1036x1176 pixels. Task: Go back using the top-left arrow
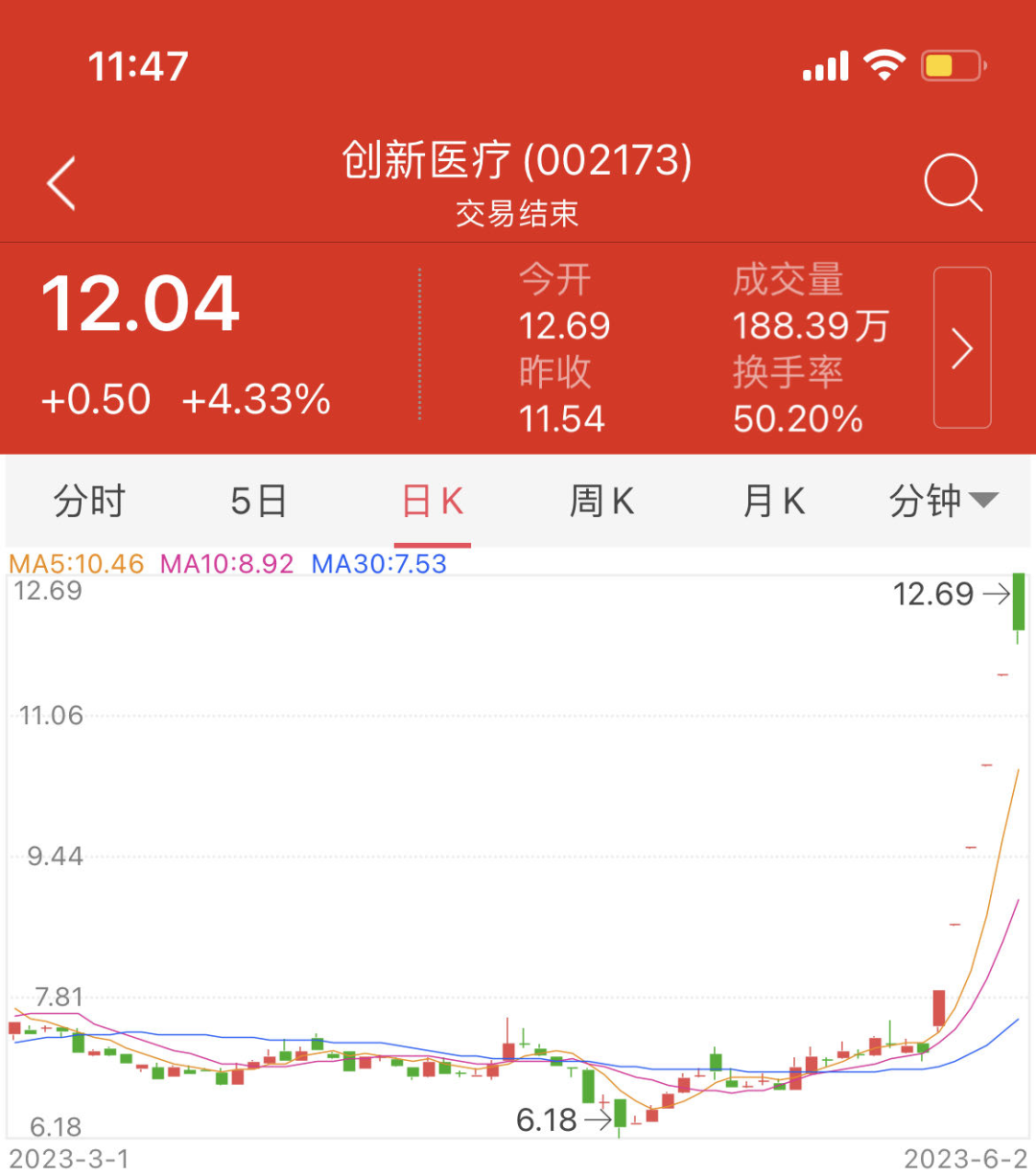tap(61, 182)
